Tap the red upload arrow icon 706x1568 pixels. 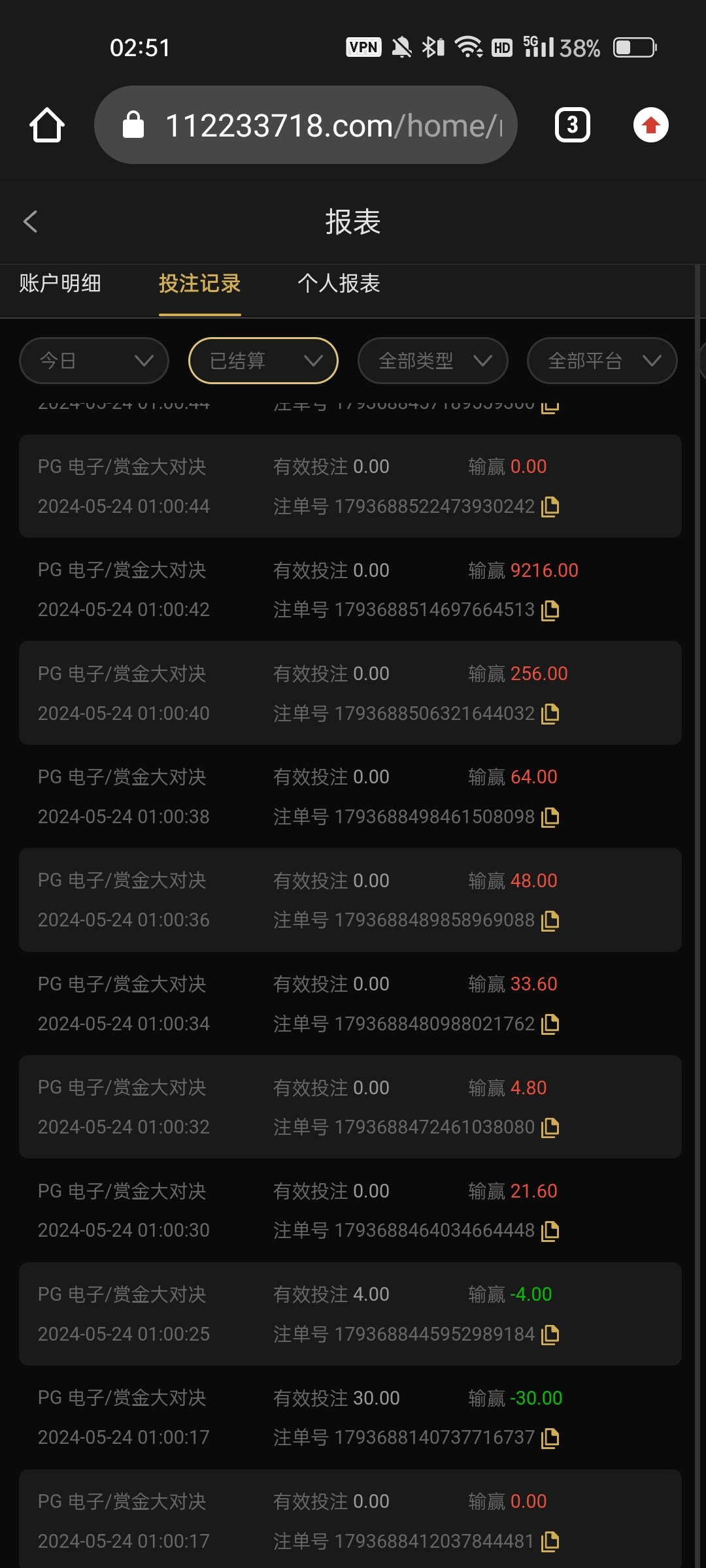point(650,125)
